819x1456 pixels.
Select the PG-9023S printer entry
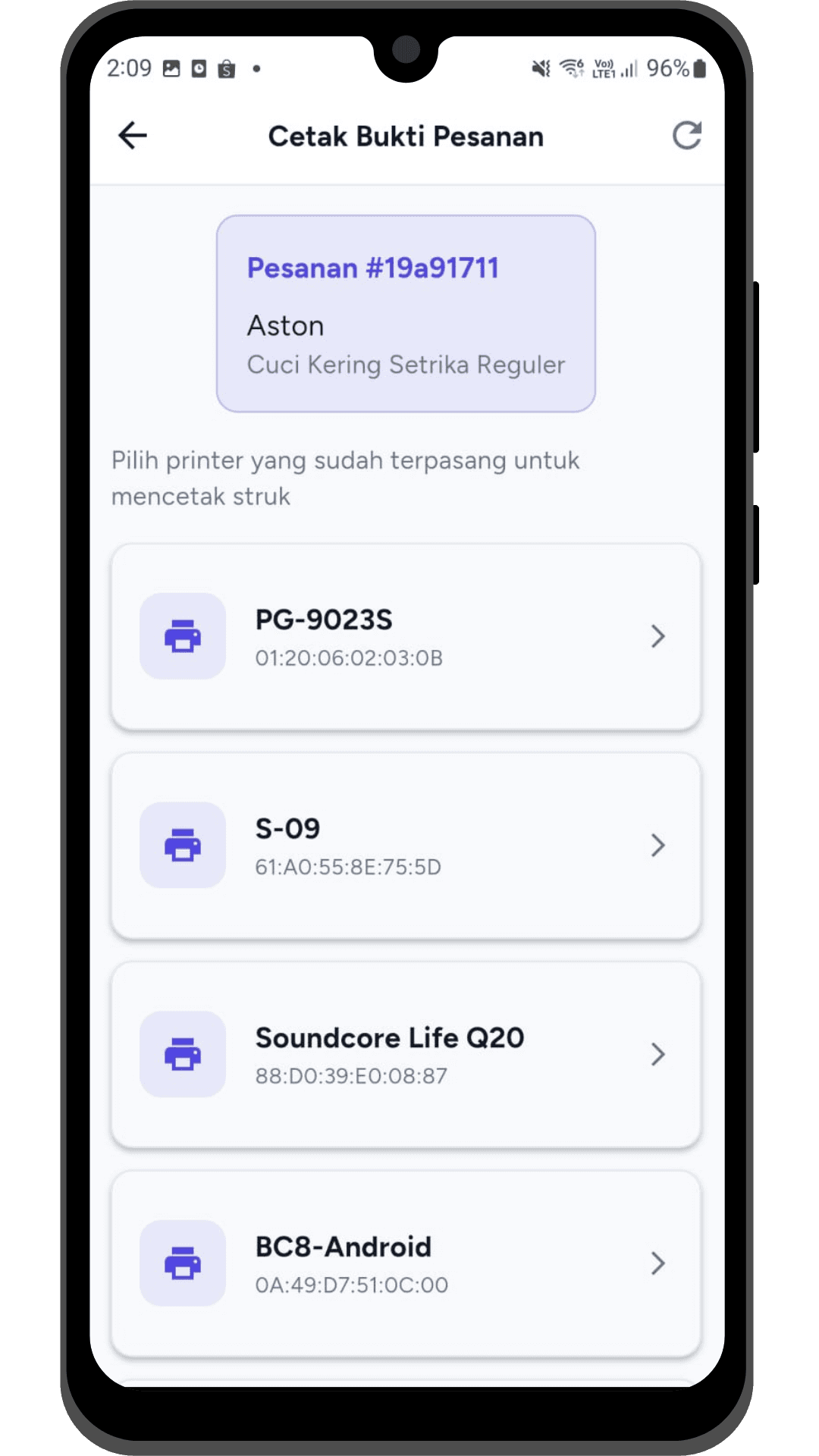(406, 637)
